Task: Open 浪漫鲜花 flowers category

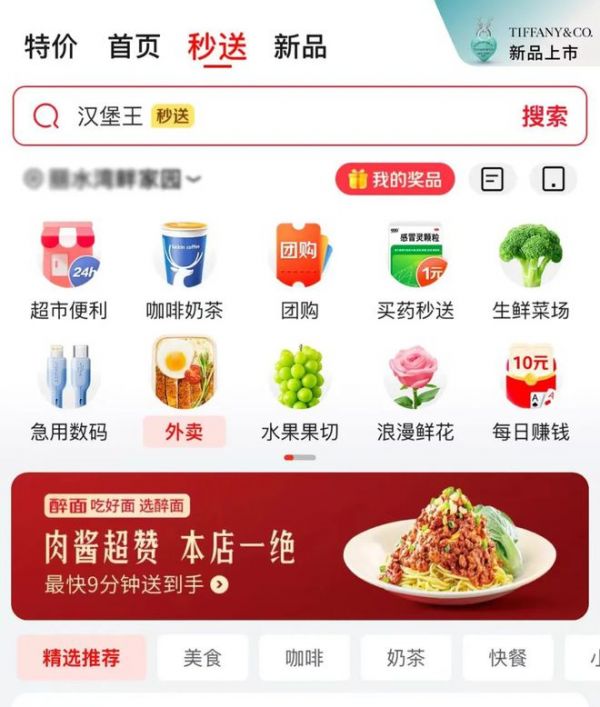Action: pos(415,392)
